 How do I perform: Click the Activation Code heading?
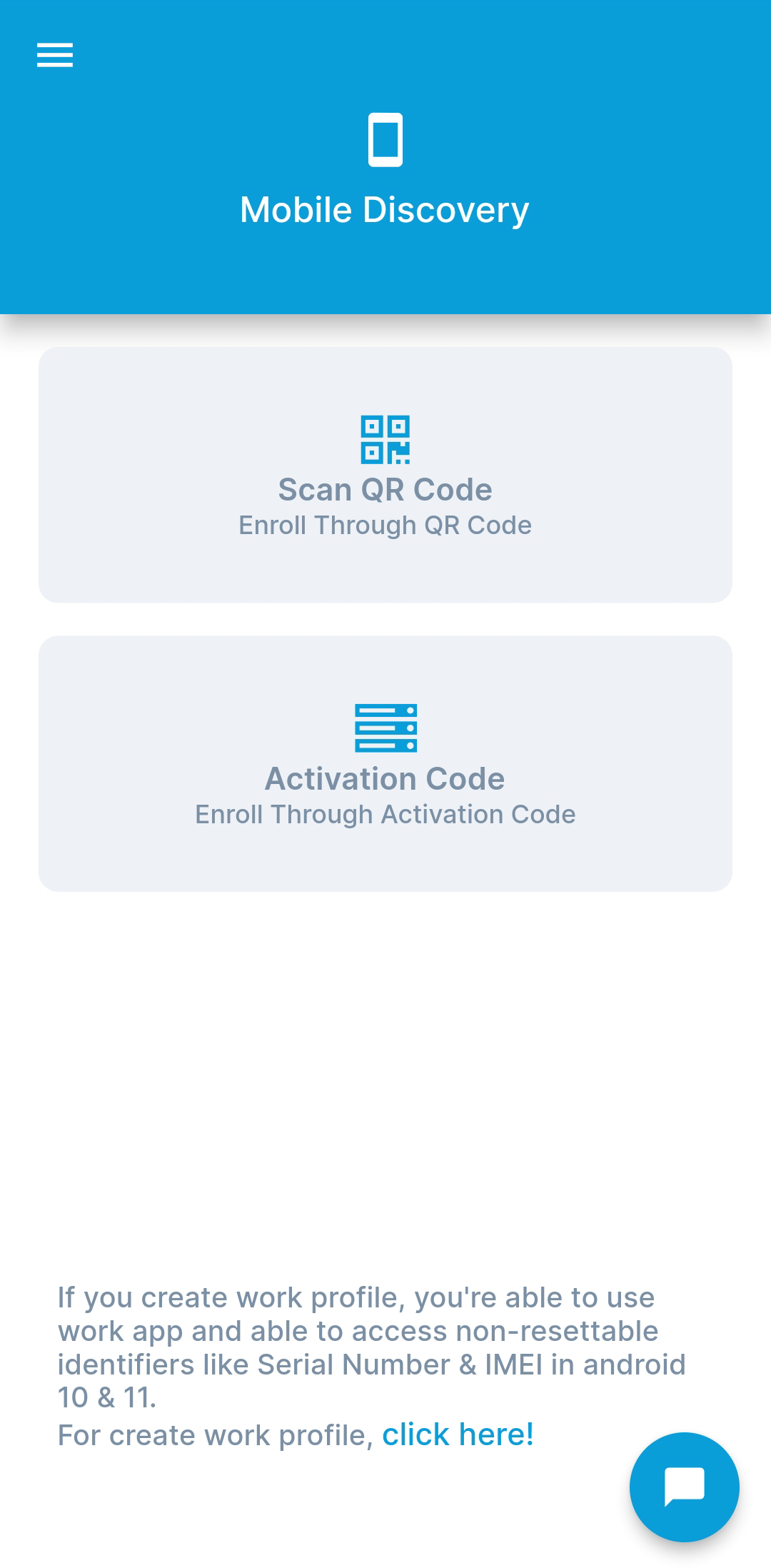385,779
